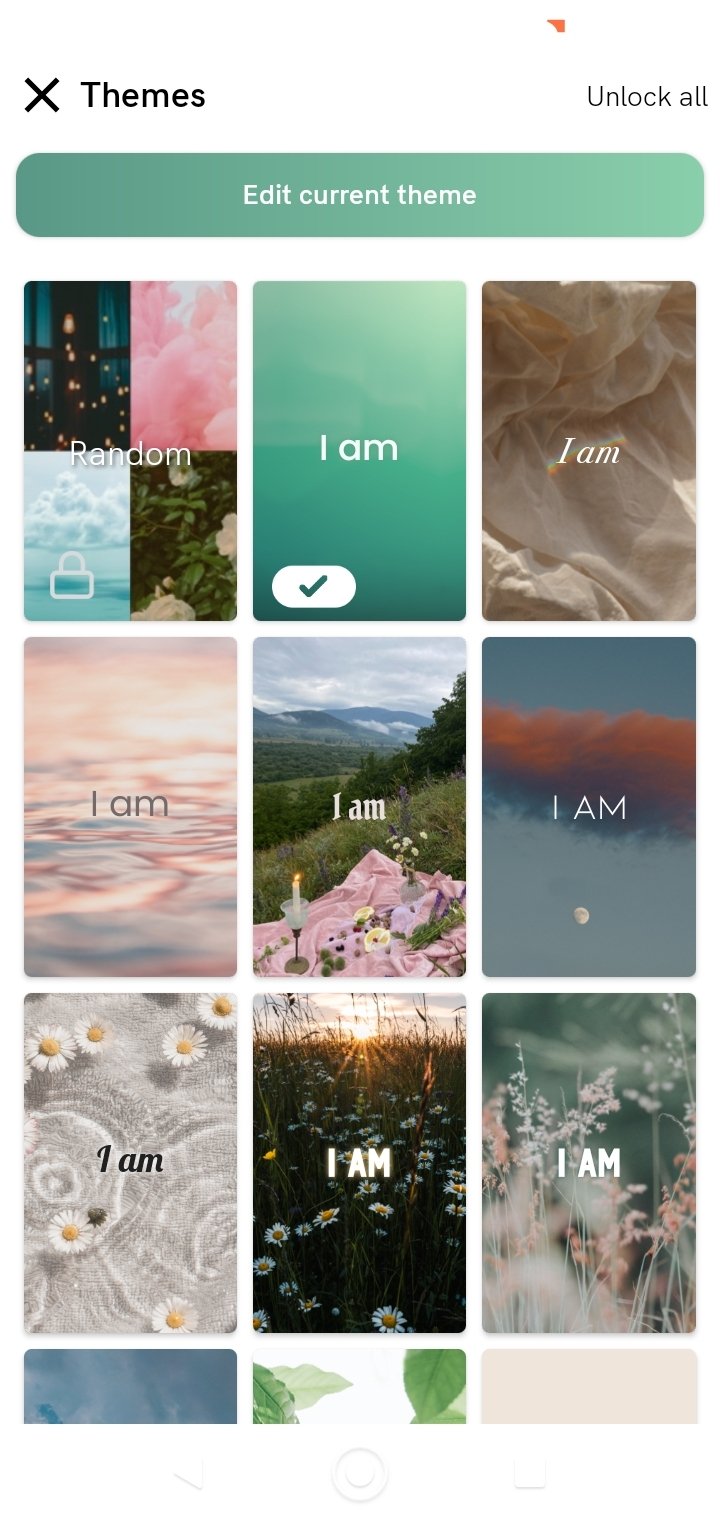Viewport: 720px width, 1520px height.
Task: Pick the grey daisies on water theme
Action: tap(131, 1163)
